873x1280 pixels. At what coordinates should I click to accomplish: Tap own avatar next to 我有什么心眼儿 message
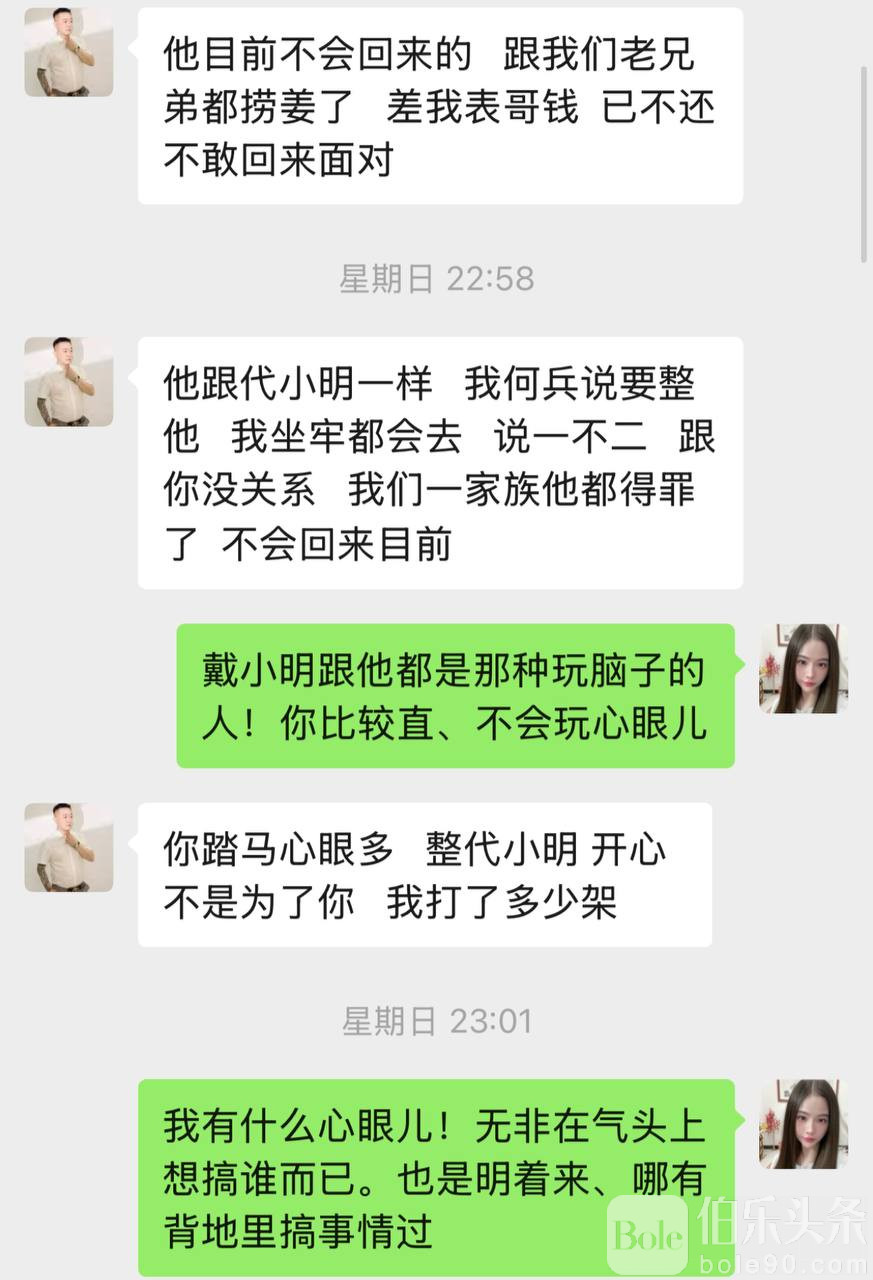803,1123
